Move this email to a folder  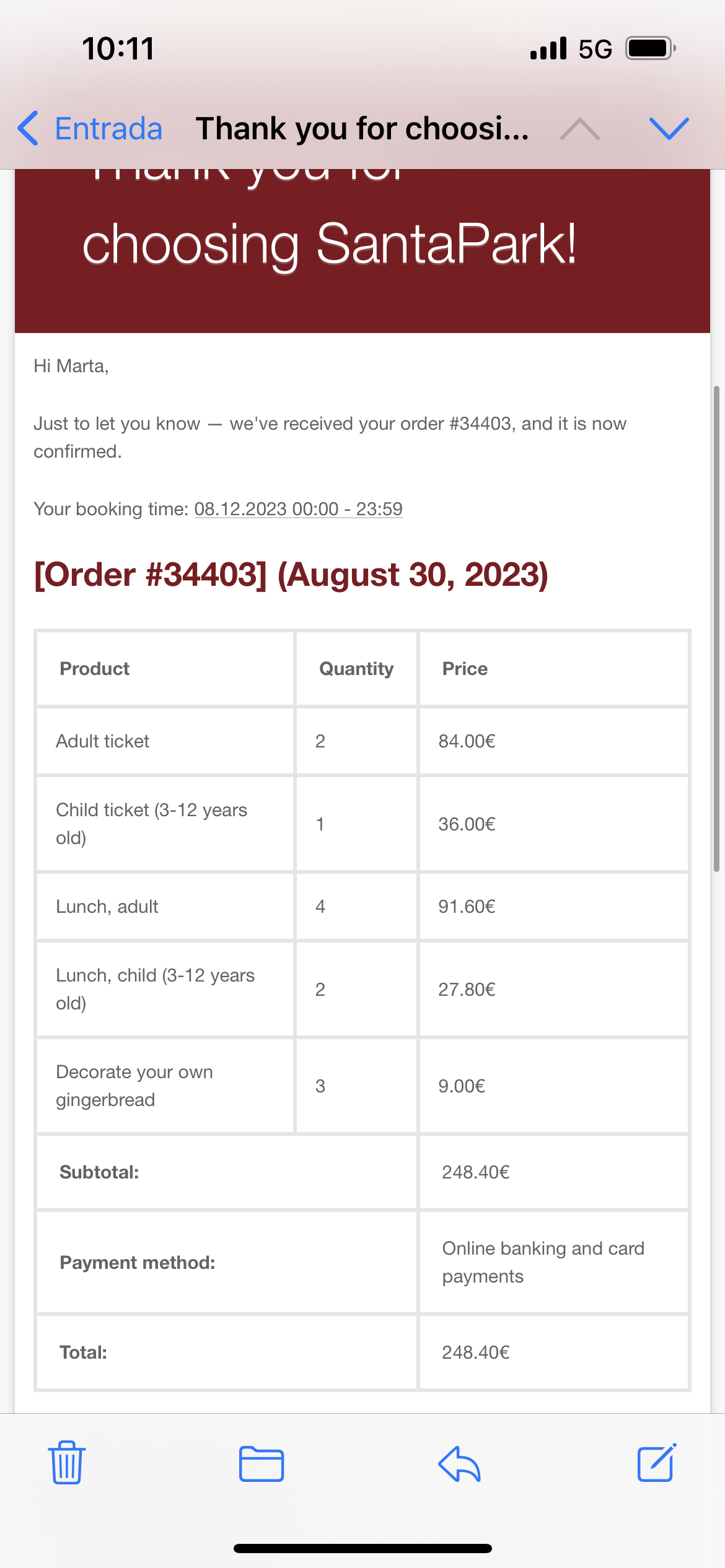261,1464
